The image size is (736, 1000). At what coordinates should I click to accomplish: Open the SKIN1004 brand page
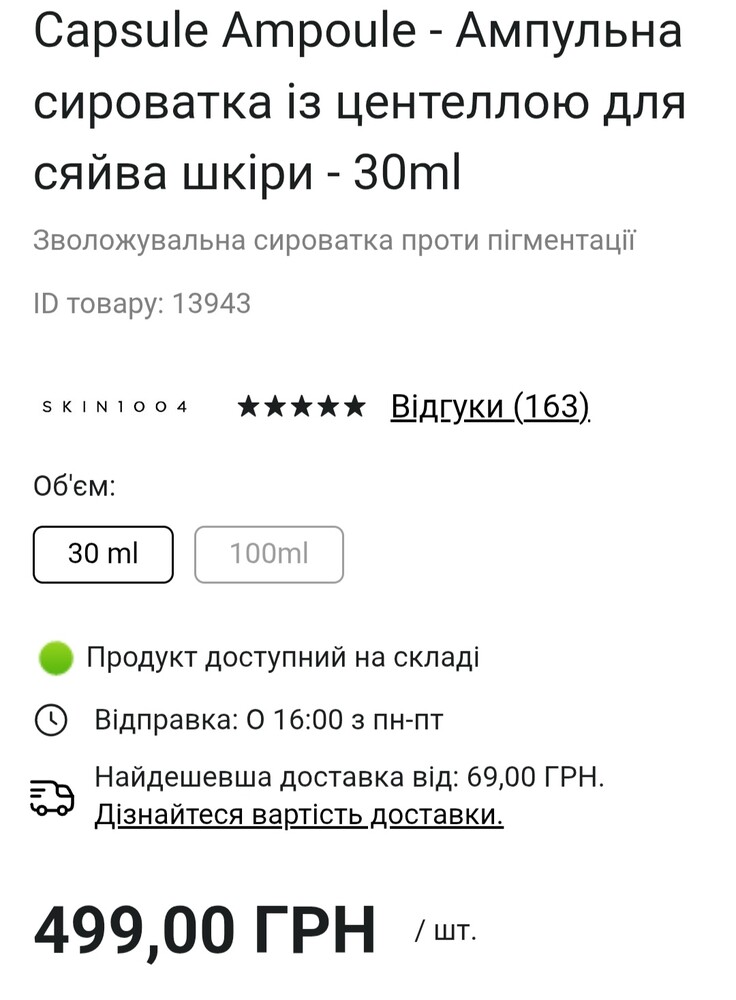click(114, 407)
